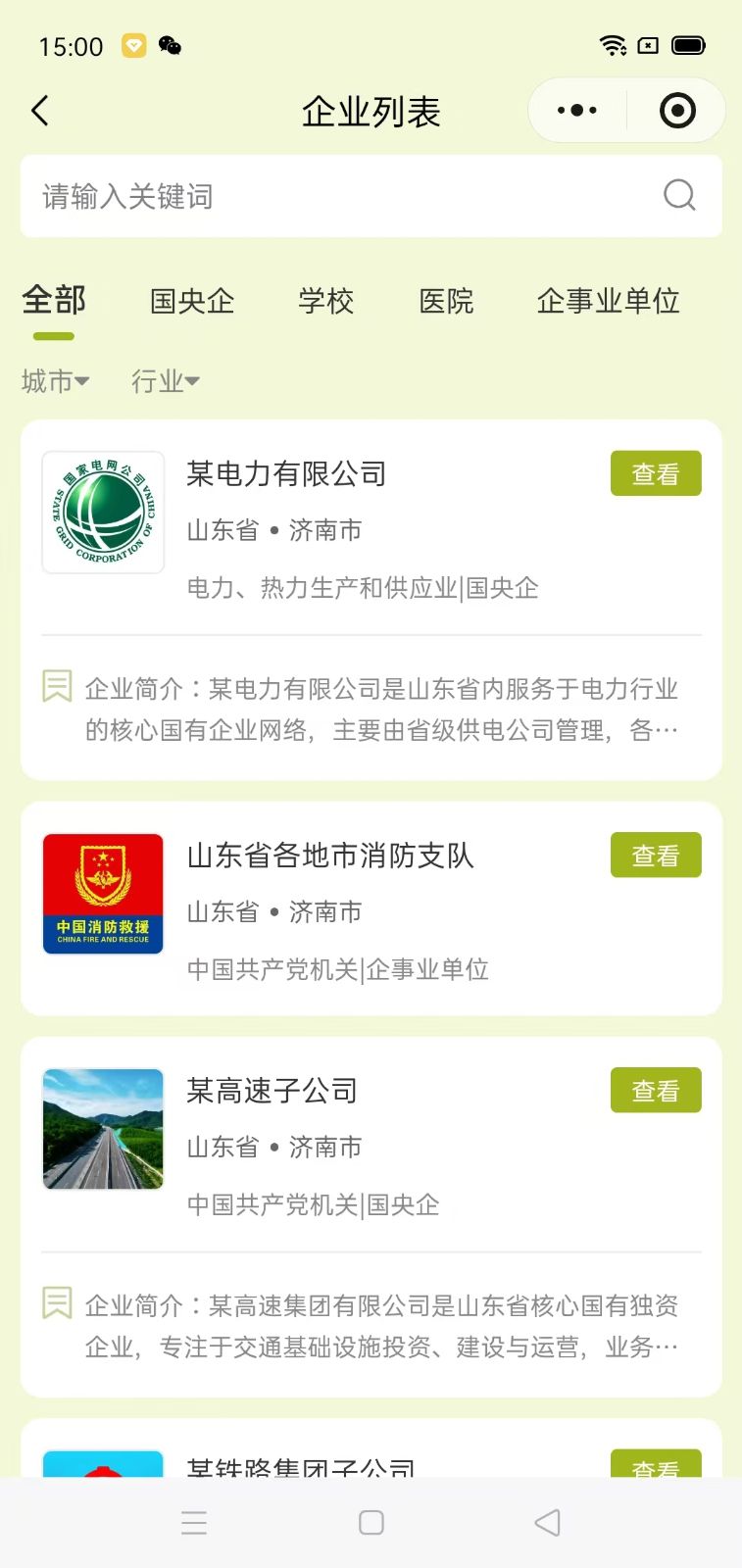Screen dimensions: 742x1568
Task: Tap 查看 on the 某高速子公司 card
Action: pos(656,1091)
